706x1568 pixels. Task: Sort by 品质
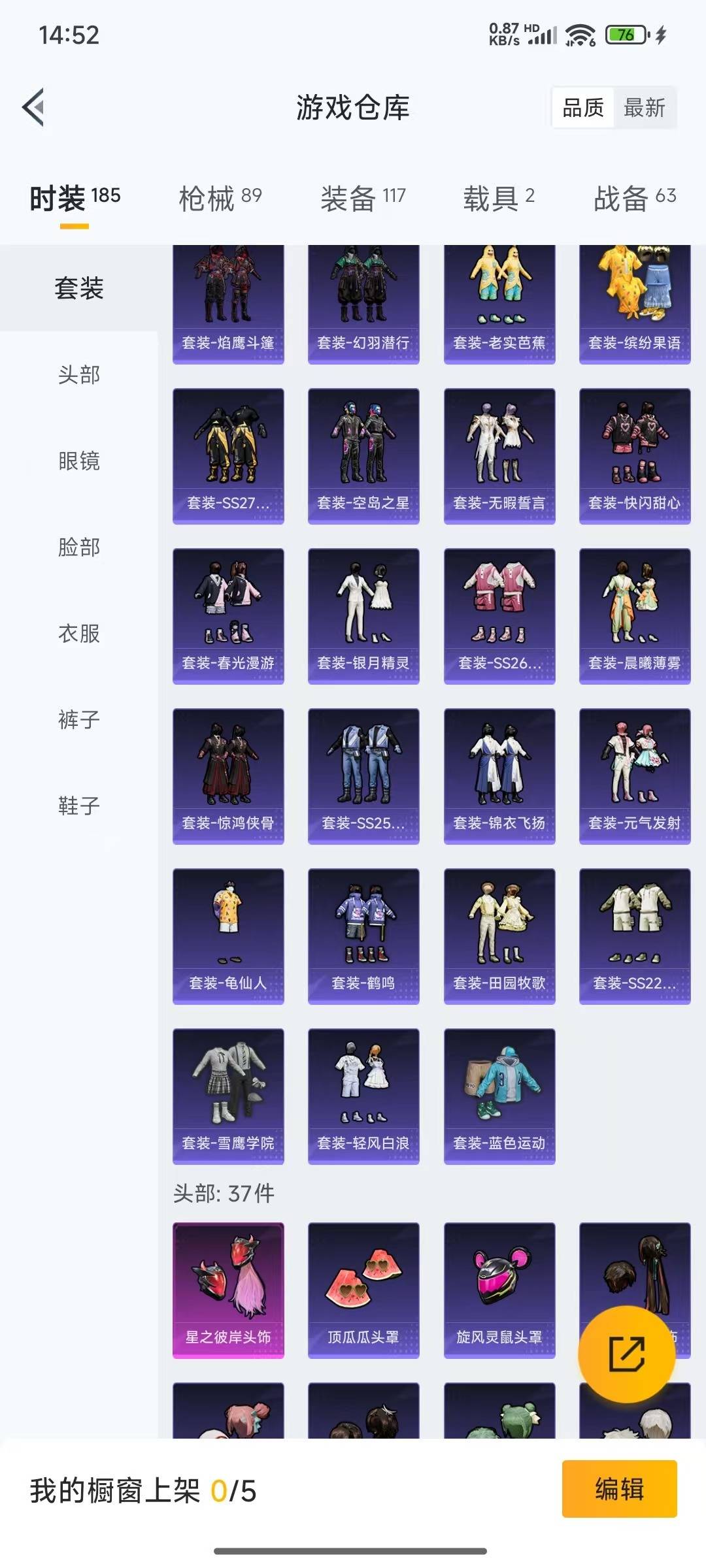583,108
